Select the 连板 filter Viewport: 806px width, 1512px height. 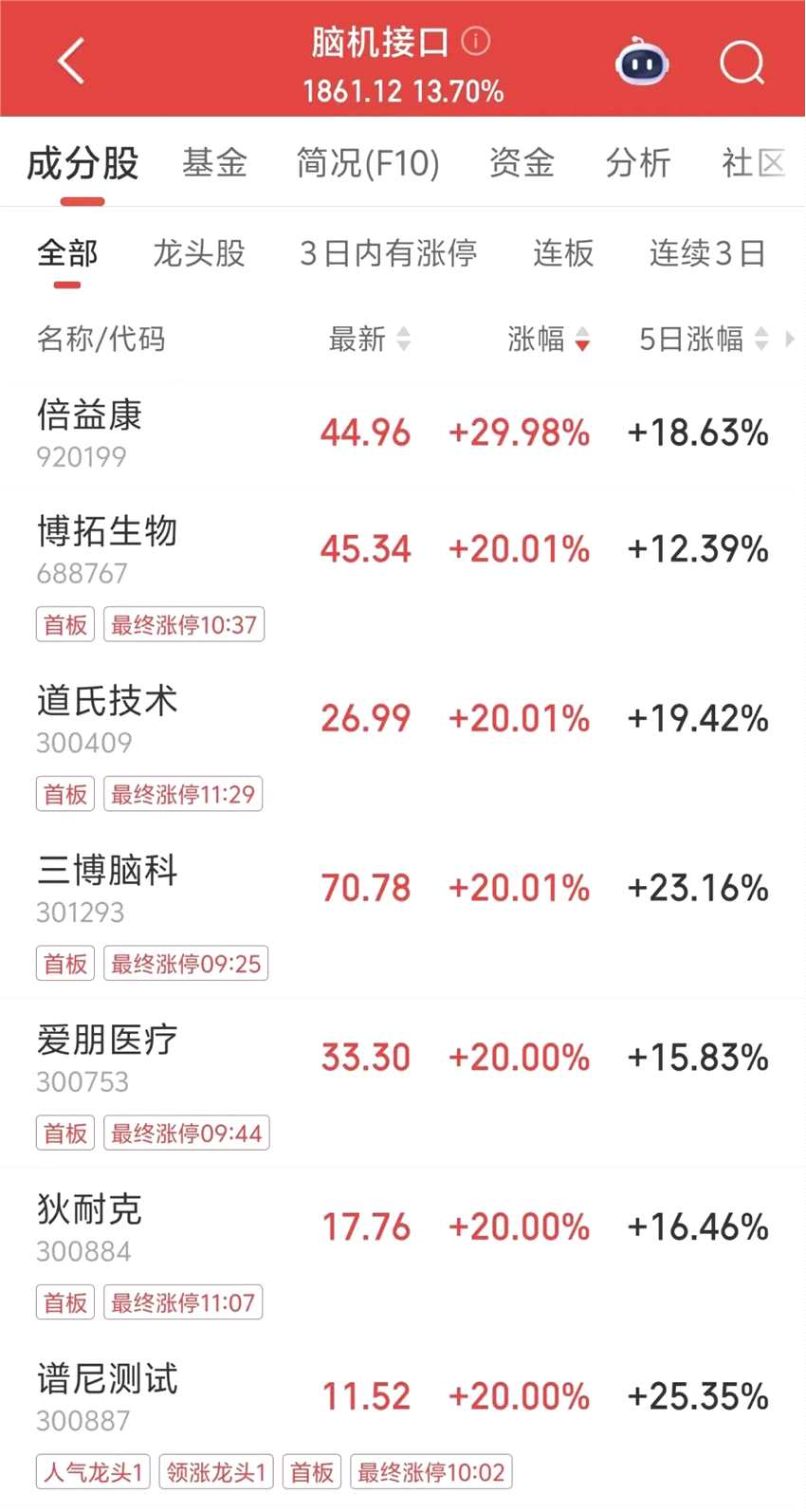pyautogui.click(x=563, y=253)
